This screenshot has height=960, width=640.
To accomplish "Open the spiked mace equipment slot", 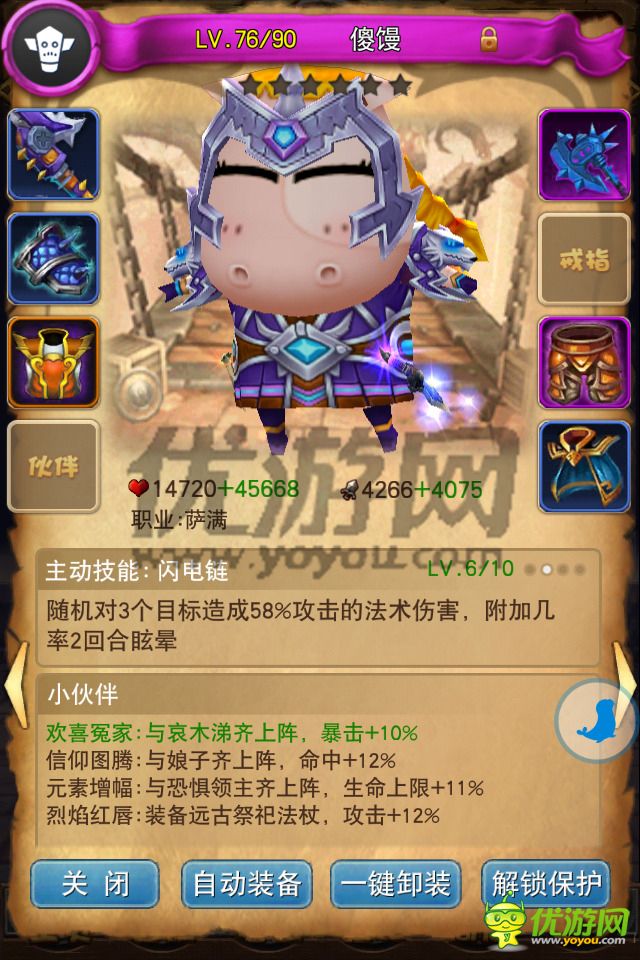I will pos(584,156).
